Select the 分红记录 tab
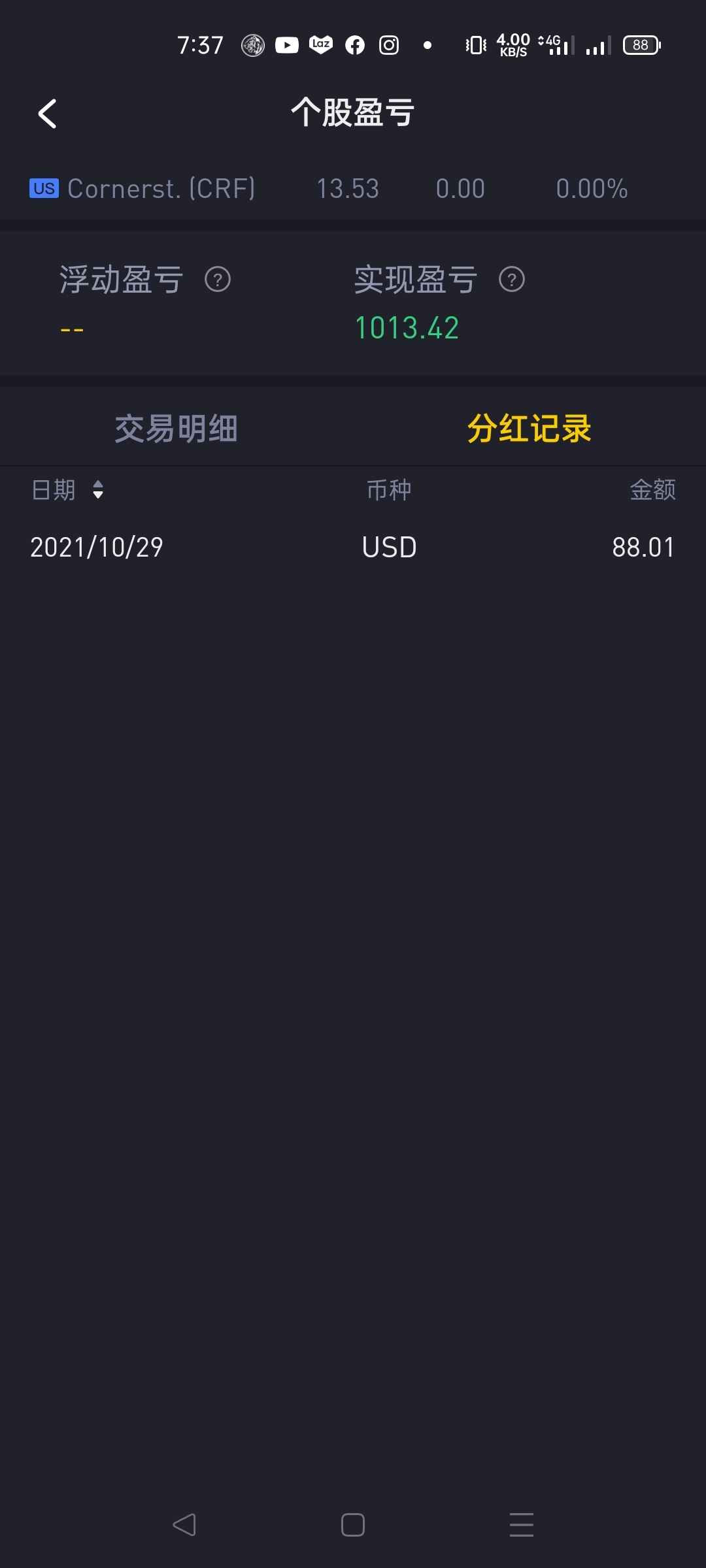 [x=529, y=429]
